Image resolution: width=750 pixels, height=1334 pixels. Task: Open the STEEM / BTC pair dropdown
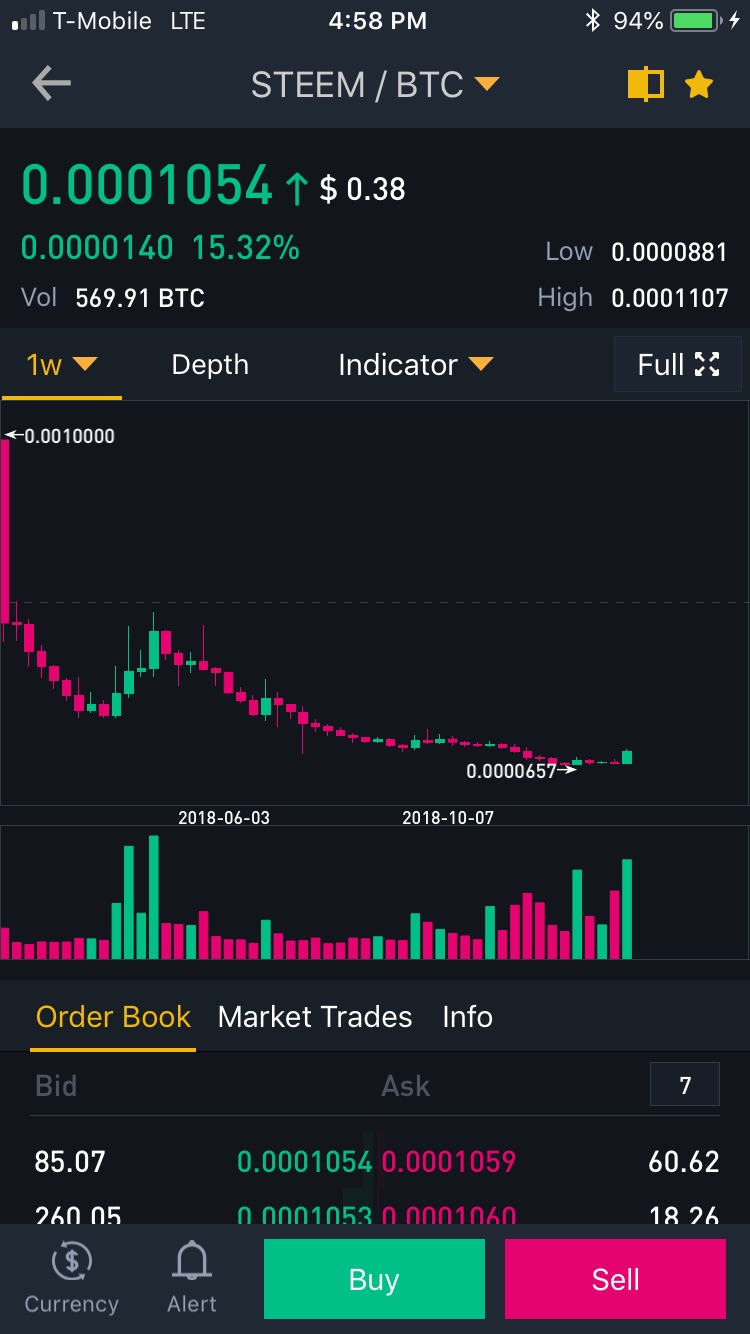pyautogui.click(x=375, y=85)
